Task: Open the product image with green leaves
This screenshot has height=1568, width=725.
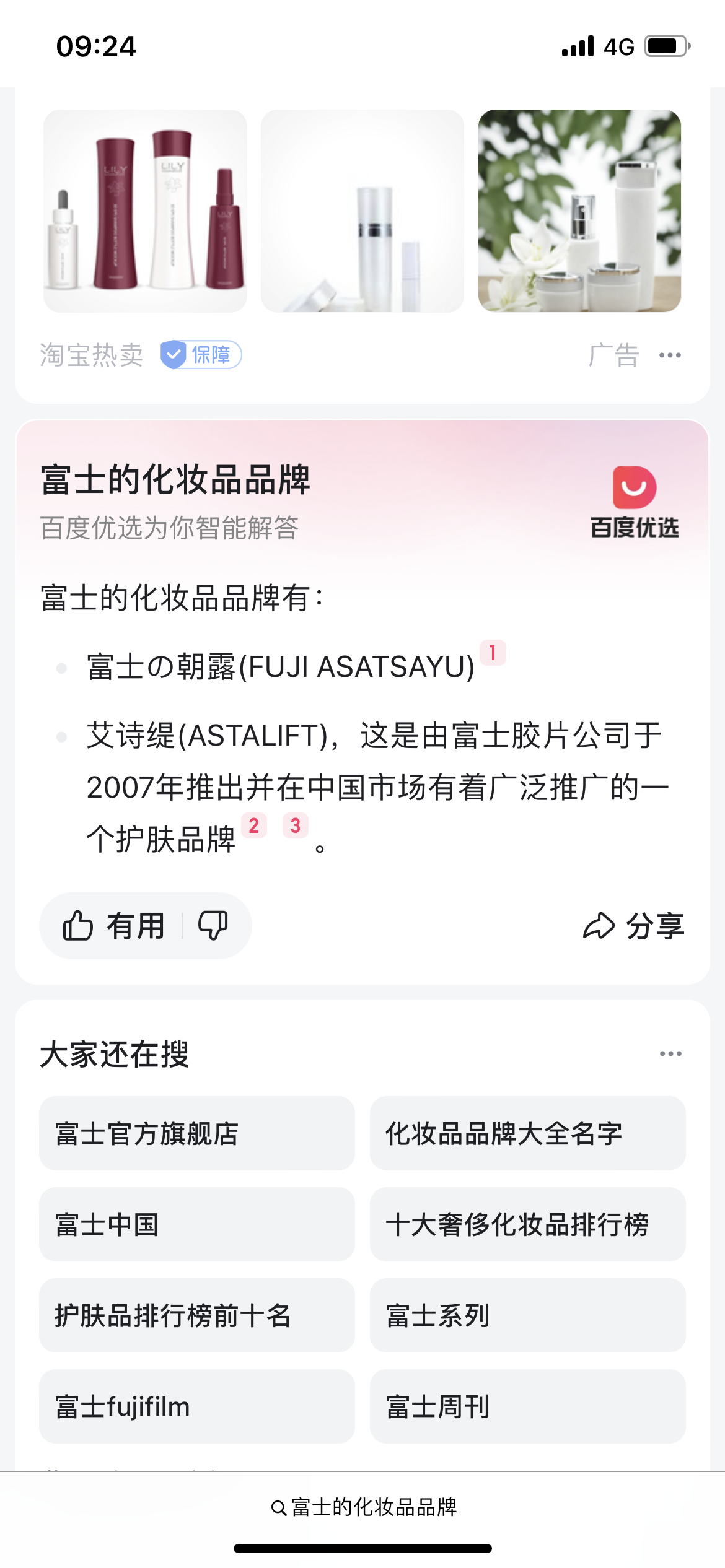Action: point(579,211)
